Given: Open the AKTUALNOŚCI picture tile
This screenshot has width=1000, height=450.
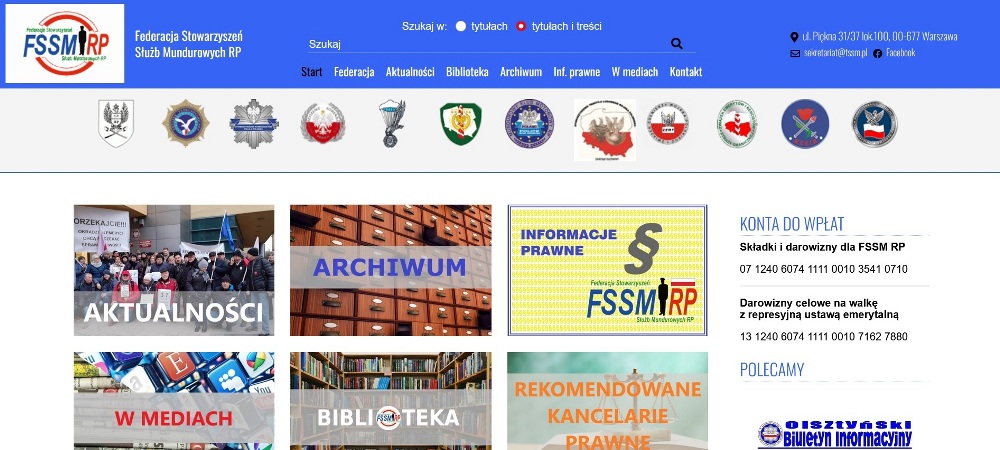Looking at the screenshot, I should coord(174,270).
